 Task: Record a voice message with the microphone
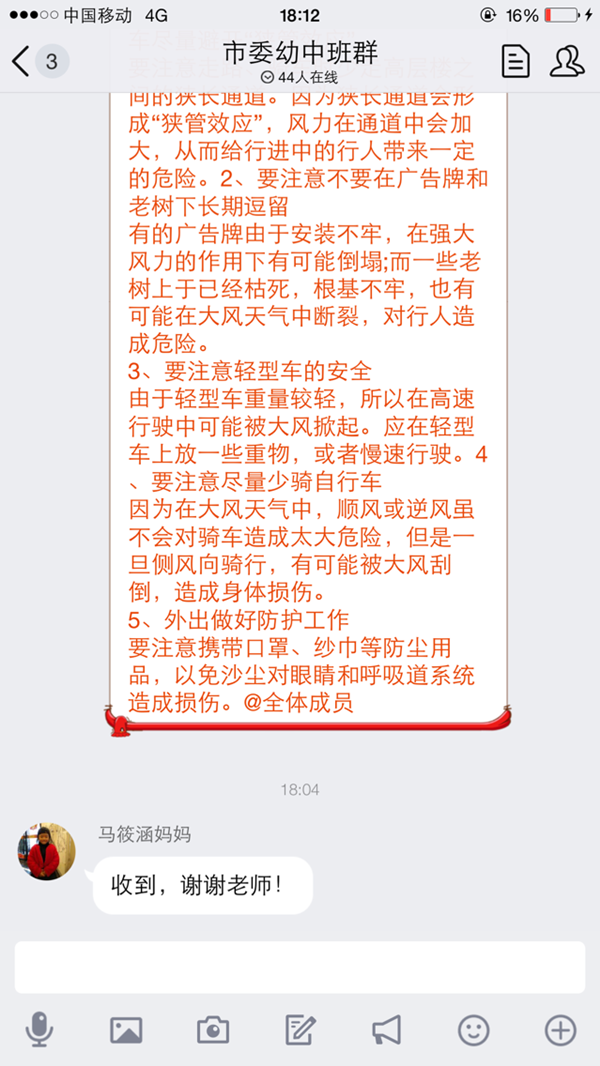coord(39,1029)
